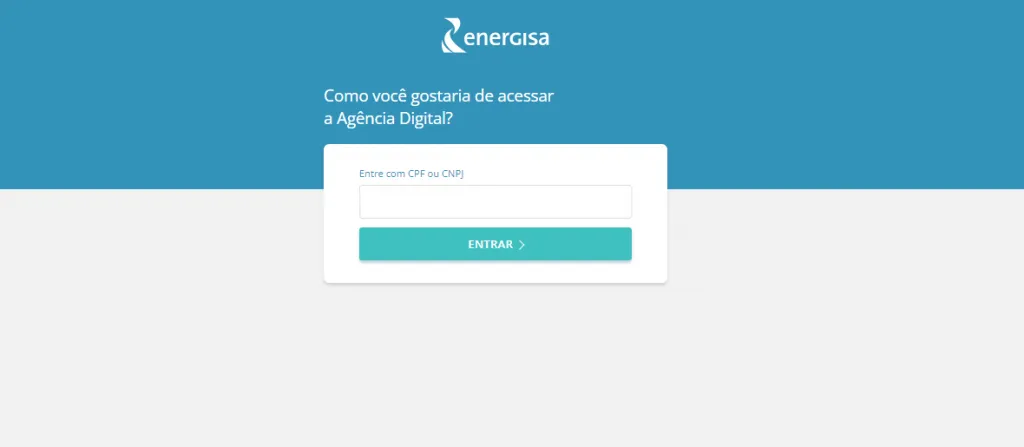Tap the ENTRAR button
This screenshot has width=1024, height=447.
(x=495, y=244)
